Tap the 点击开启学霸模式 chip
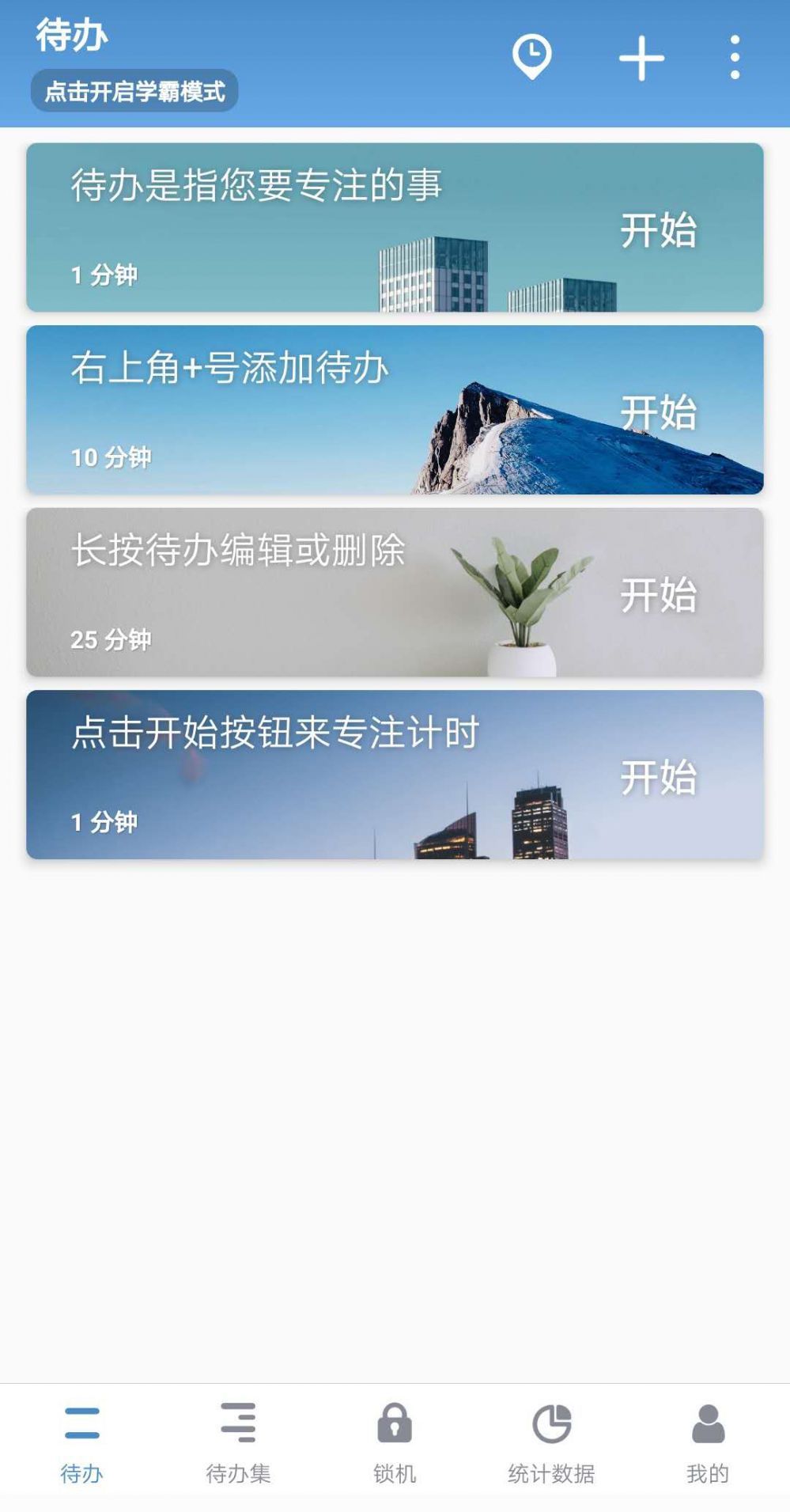Viewport: 790px width, 1512px height. pyautogui.click(x=134, y=91)
